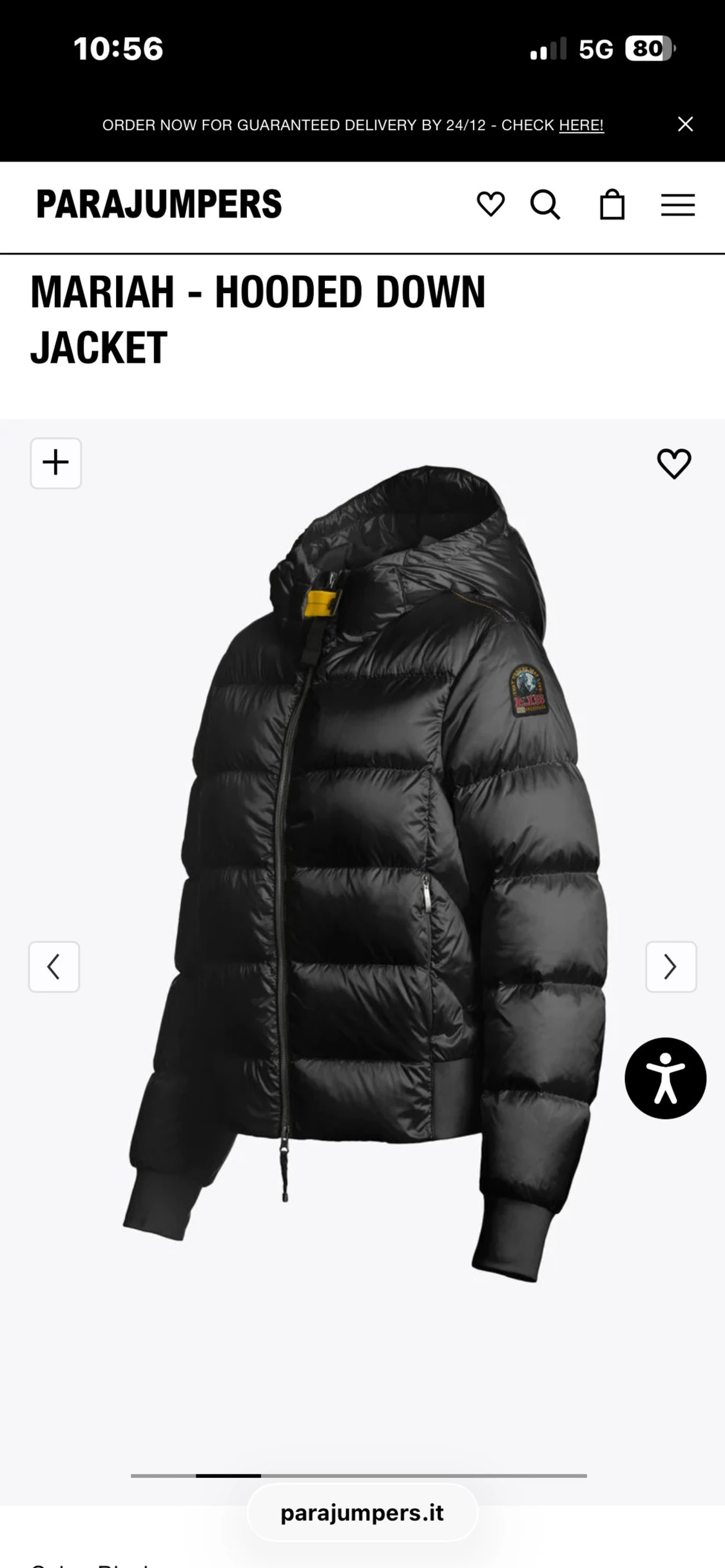This screenshot has height=1568, width=725.
Task: Open the search icon
Action: click(x=546, y=206)
